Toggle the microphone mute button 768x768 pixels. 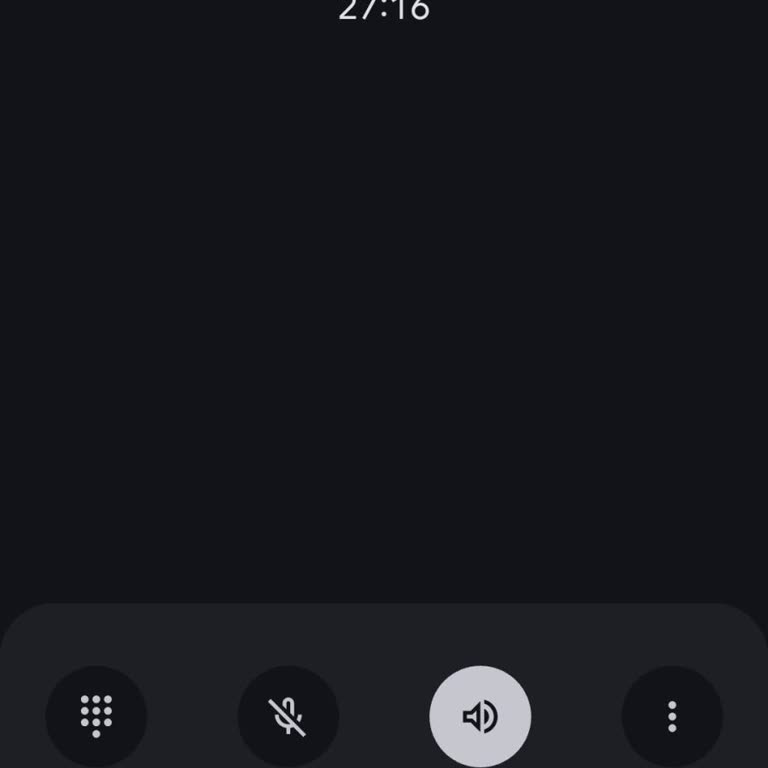tap(288, 716)
